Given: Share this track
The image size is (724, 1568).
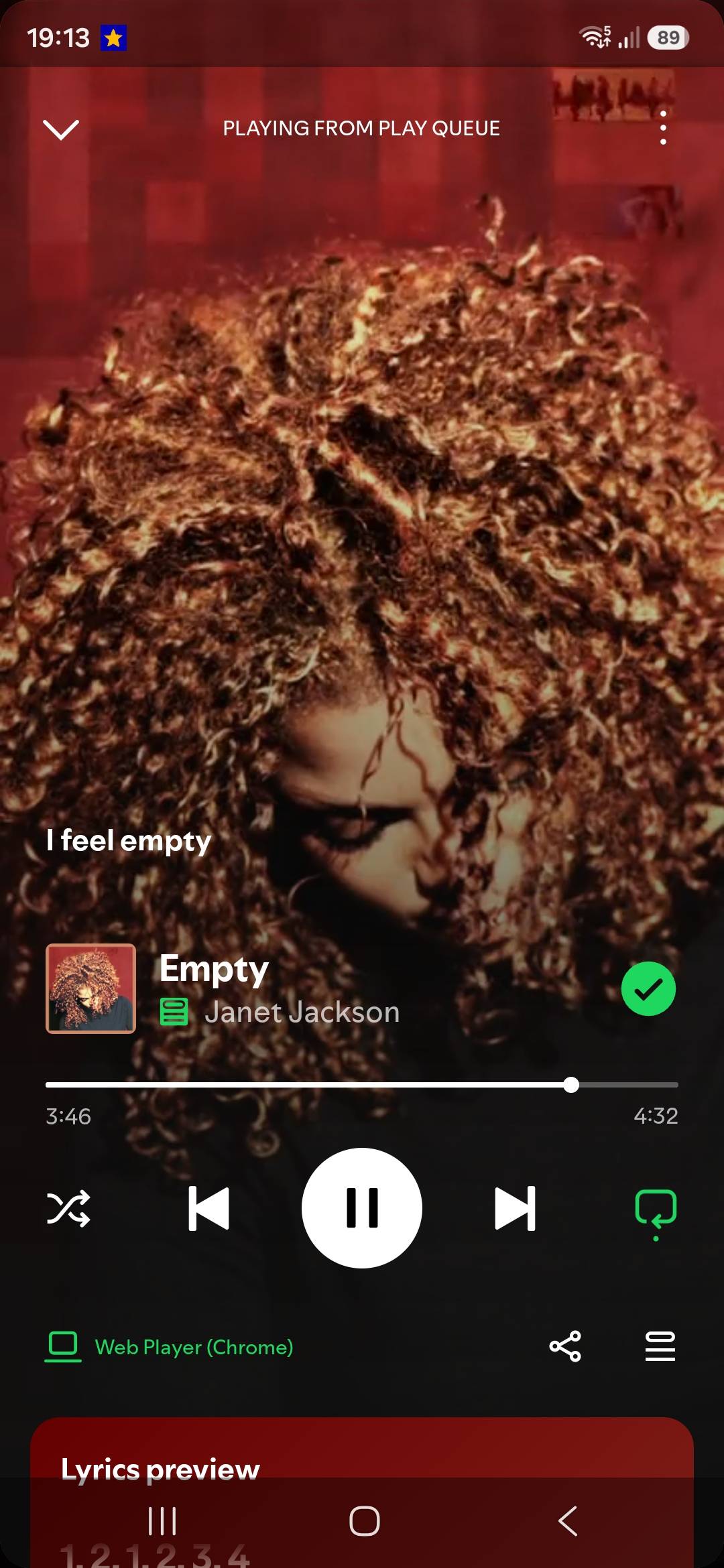Looking at the screenshot, I should click(565, 1346).
